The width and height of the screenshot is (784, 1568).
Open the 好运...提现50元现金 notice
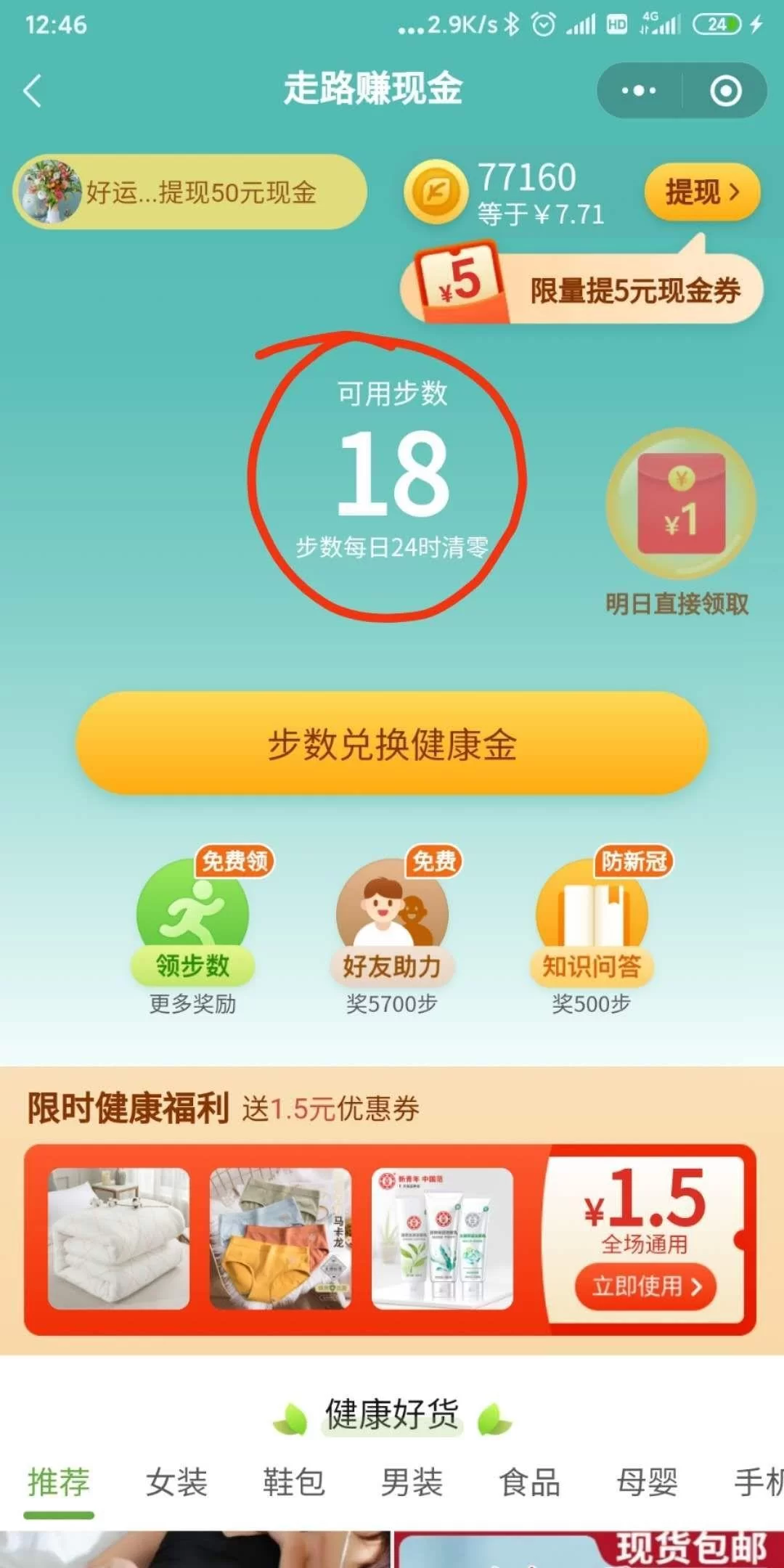(x=190, y=192)
